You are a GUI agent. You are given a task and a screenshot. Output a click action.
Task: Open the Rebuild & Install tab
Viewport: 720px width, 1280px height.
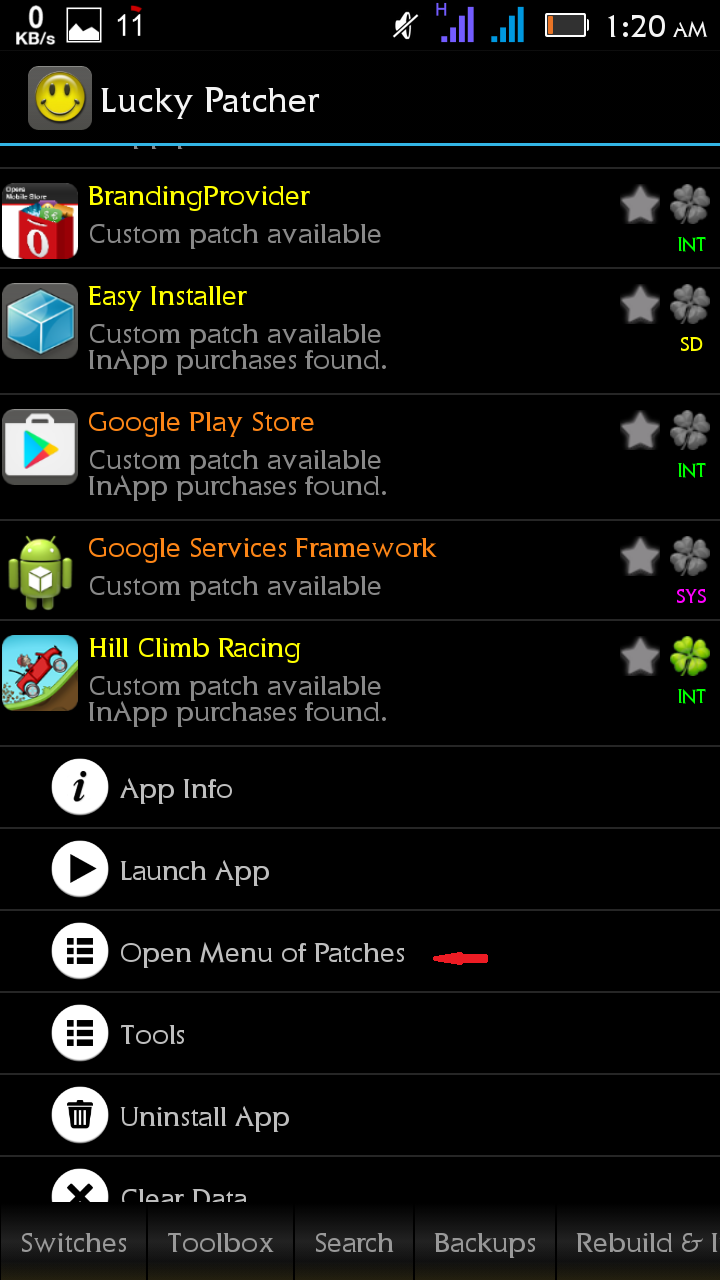(639, 1243)
